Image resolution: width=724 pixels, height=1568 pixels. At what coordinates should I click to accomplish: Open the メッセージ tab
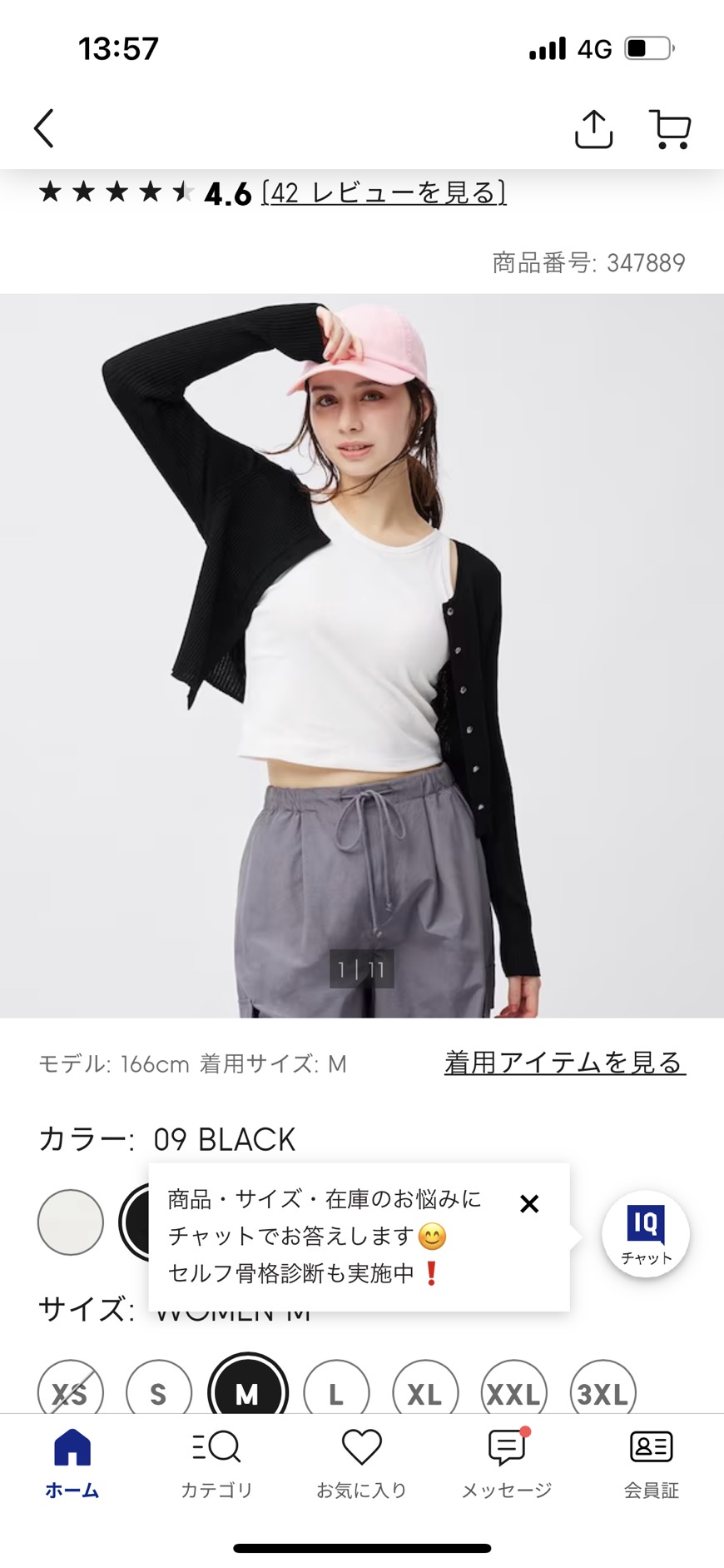(x=507, y=1464)
